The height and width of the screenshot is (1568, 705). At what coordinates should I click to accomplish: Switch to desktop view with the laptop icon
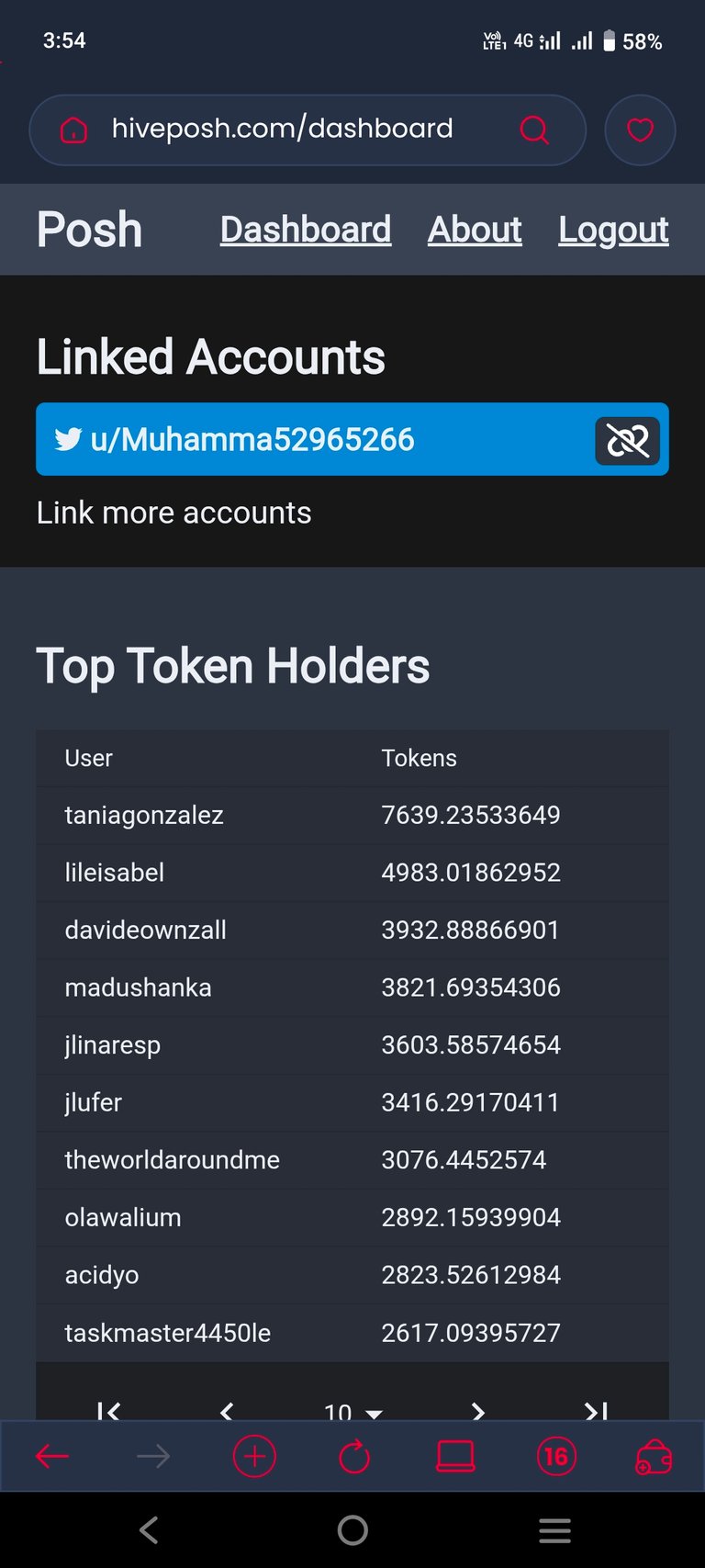click(455, 1456)
